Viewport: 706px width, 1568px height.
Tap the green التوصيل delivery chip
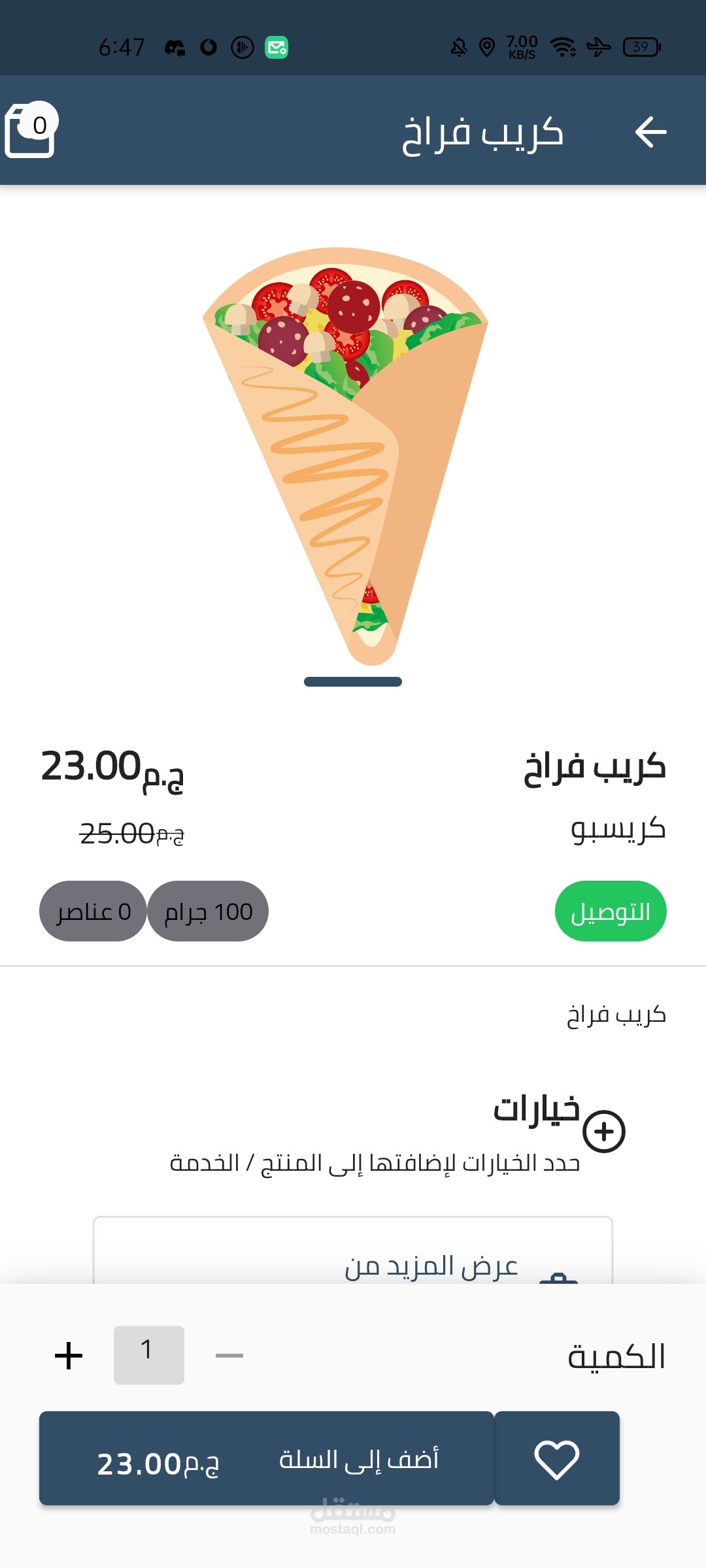click(611, 911)
